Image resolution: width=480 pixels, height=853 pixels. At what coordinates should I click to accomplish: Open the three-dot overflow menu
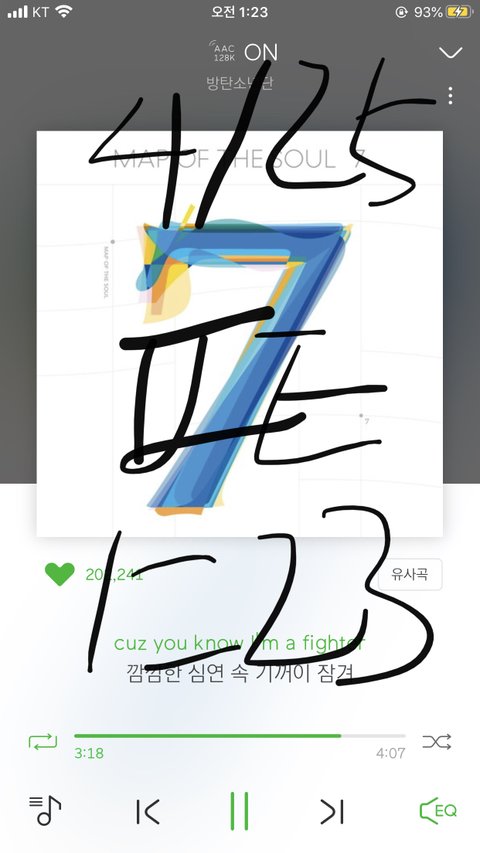tap(450, 95)
